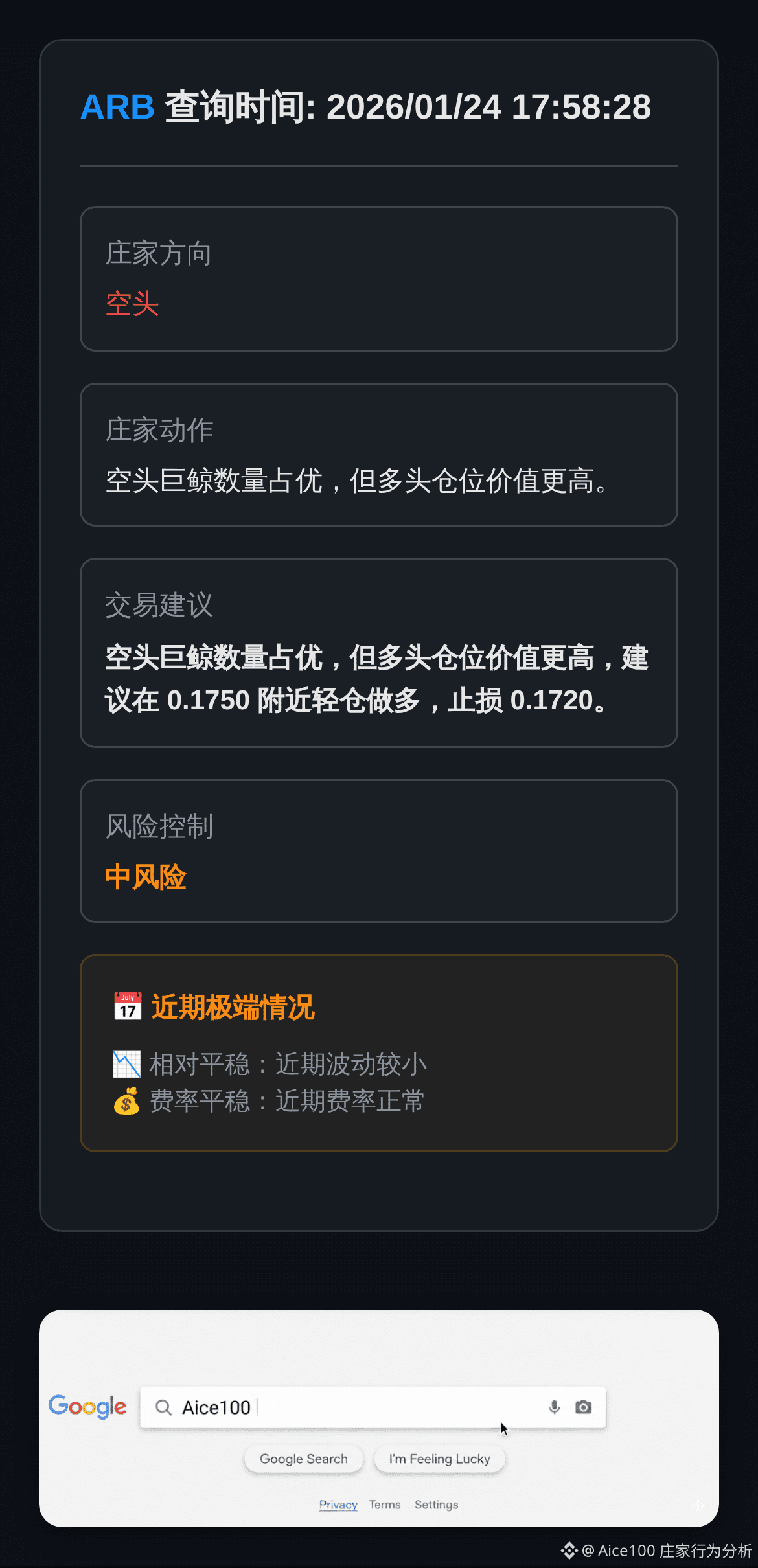Screen dimensions: 758x1568
Task: Open the Terms link
Action: click(x=385, y=1505)
